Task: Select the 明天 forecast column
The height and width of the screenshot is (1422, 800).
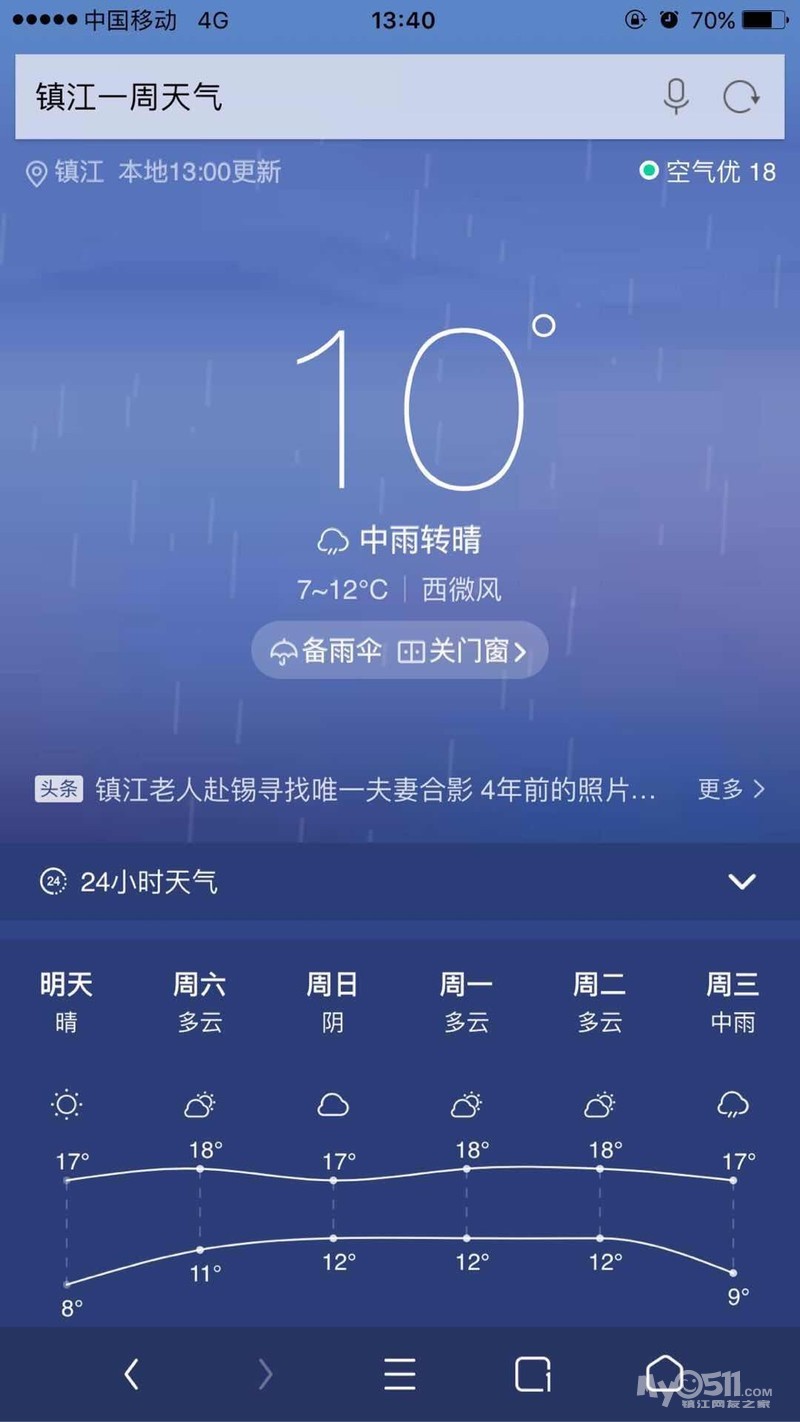Action: [x=66, y=1003]
